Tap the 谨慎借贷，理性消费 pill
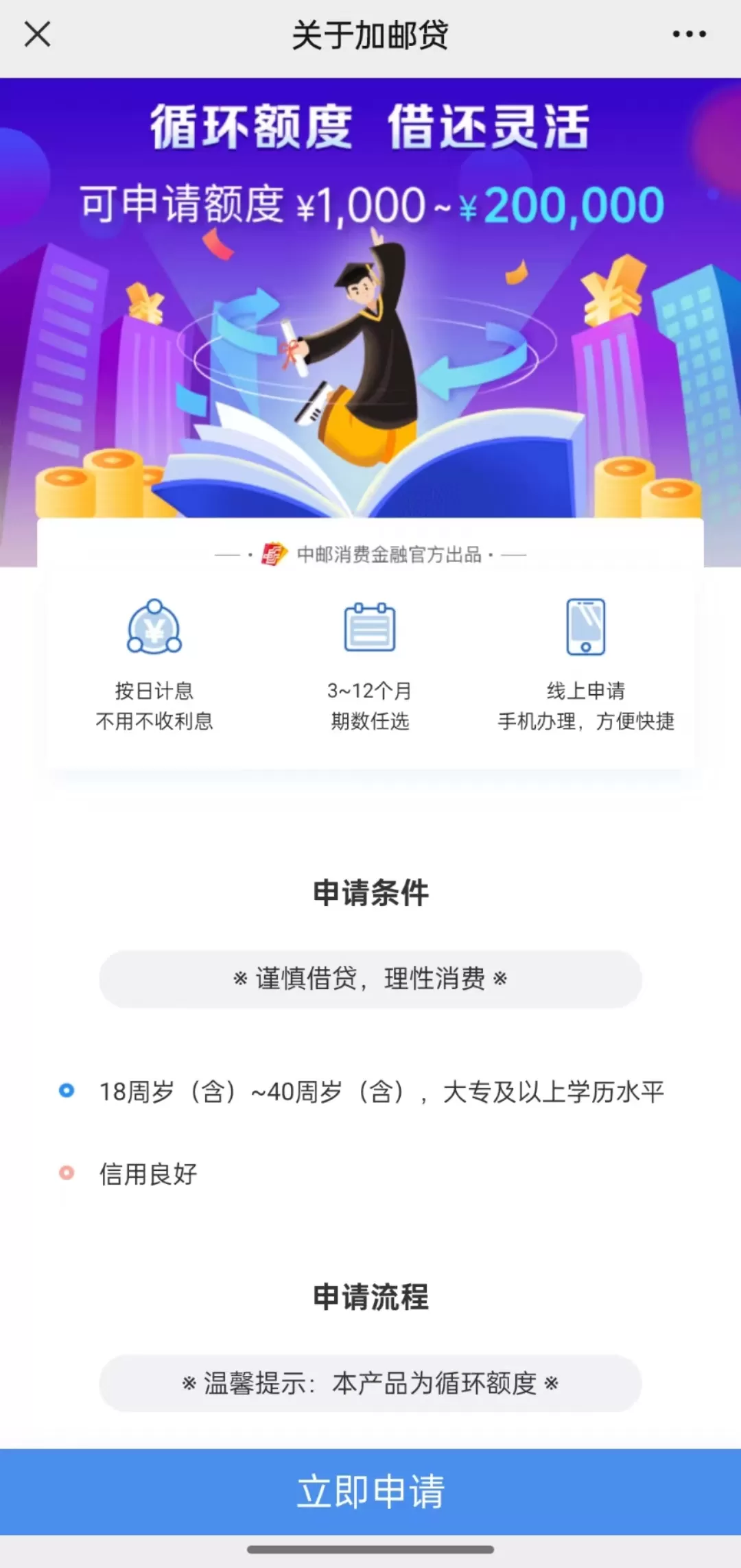 370,979
